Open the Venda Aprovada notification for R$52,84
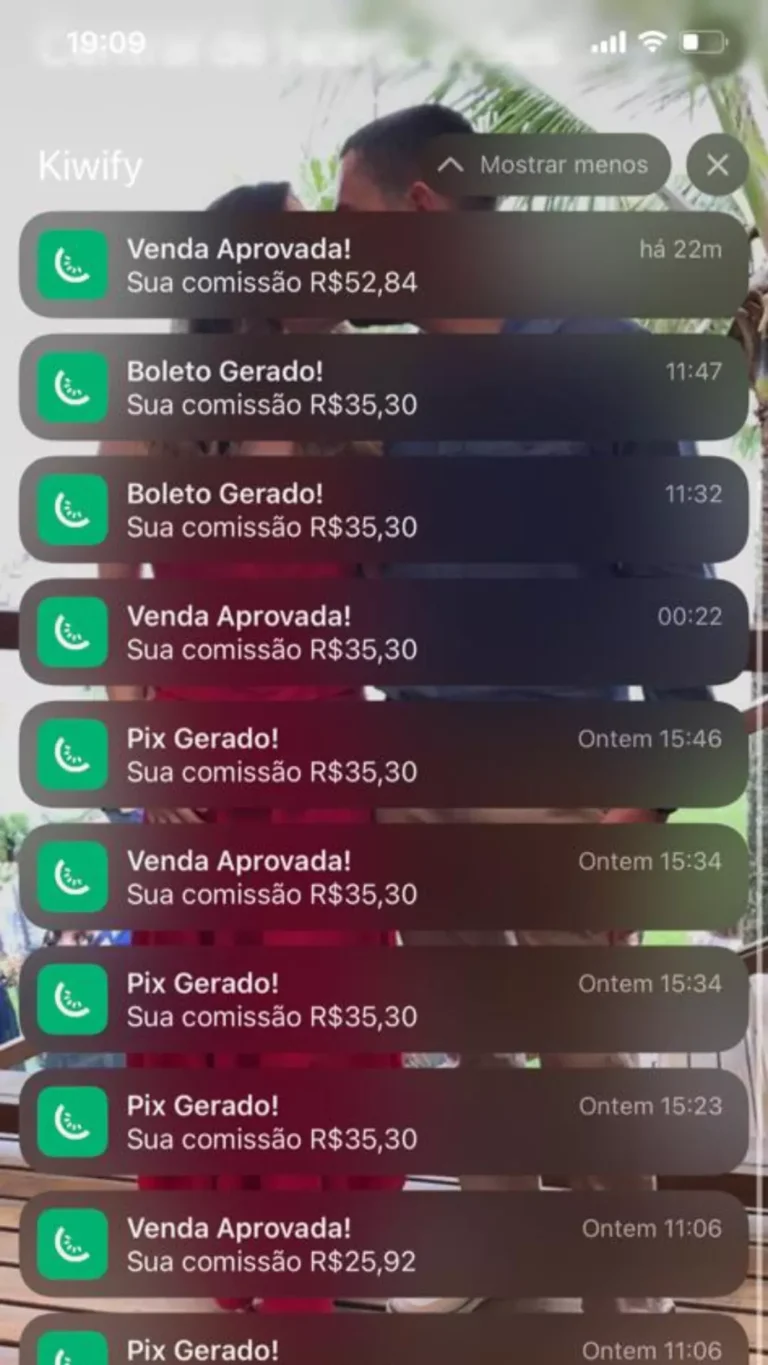Viewport: 768px width, 1365px height. 384,265
